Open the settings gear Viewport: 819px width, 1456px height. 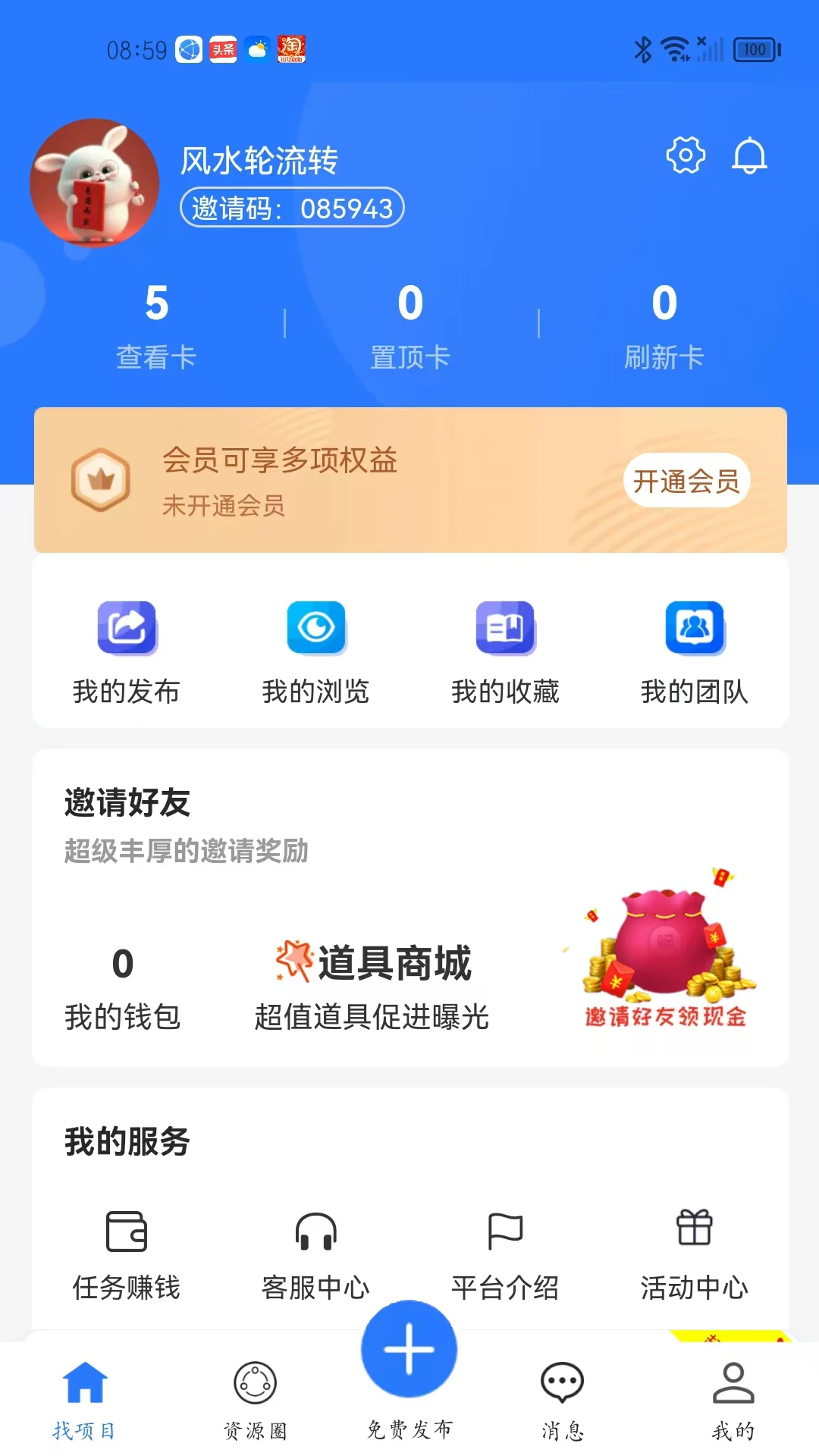[685, 155]
